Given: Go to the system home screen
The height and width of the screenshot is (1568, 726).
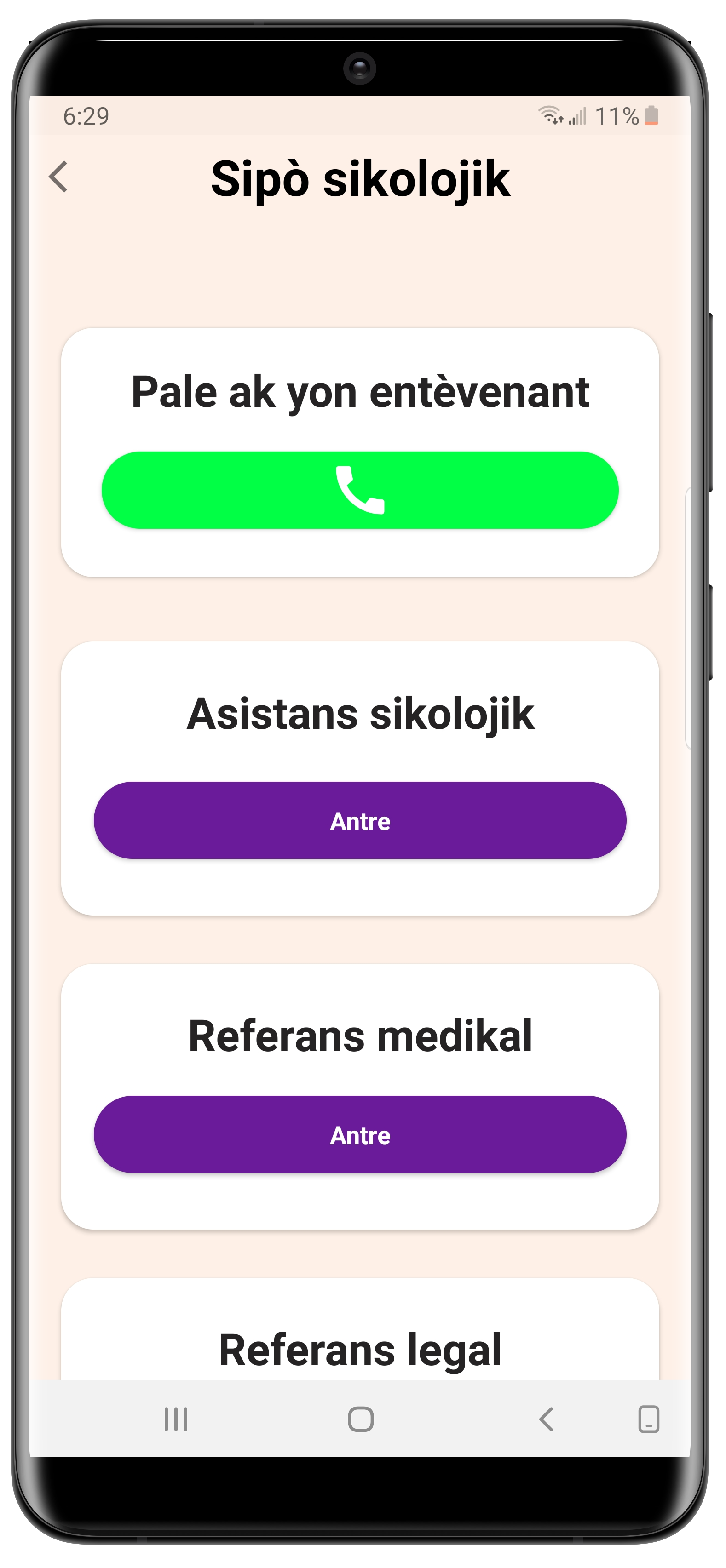Looking at the screenshot, I should tap(361, 1419).
